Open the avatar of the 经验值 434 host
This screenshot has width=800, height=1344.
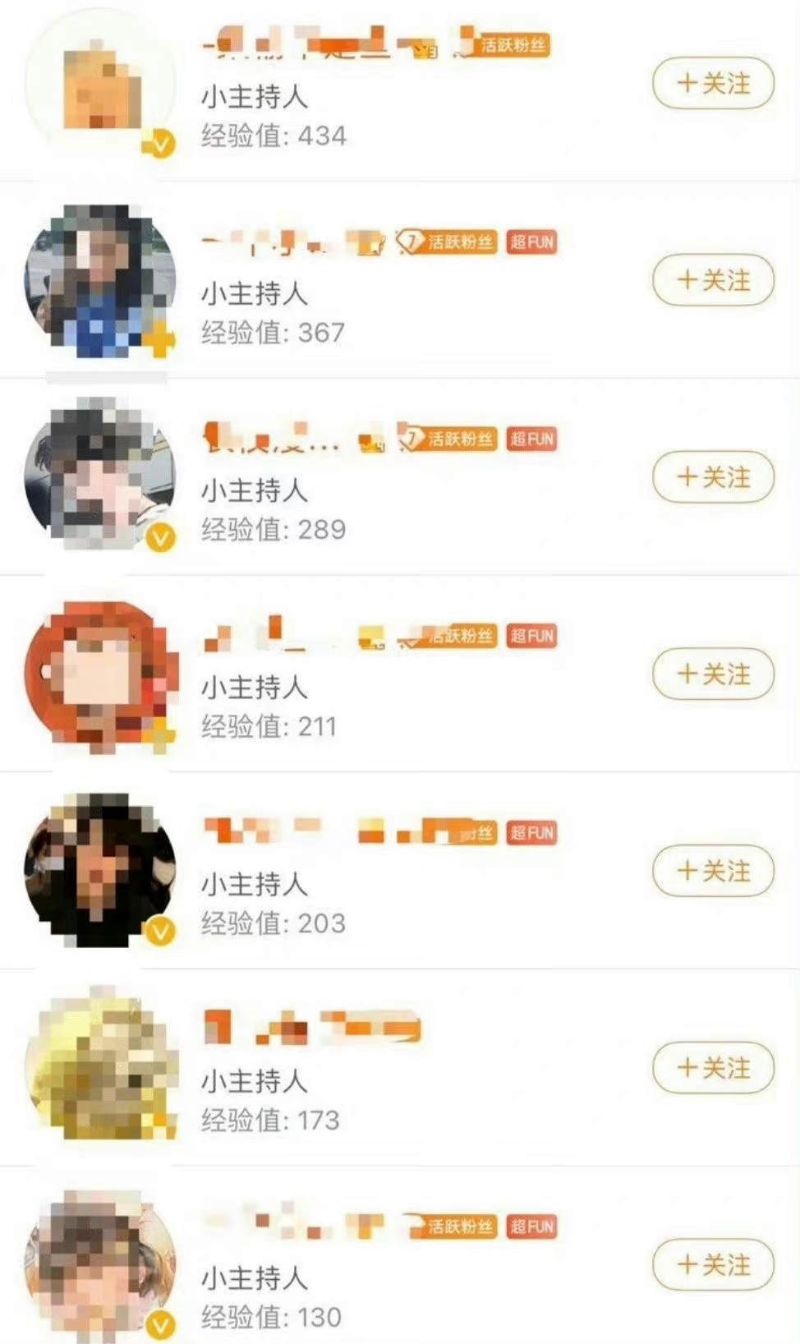point(100,85)
